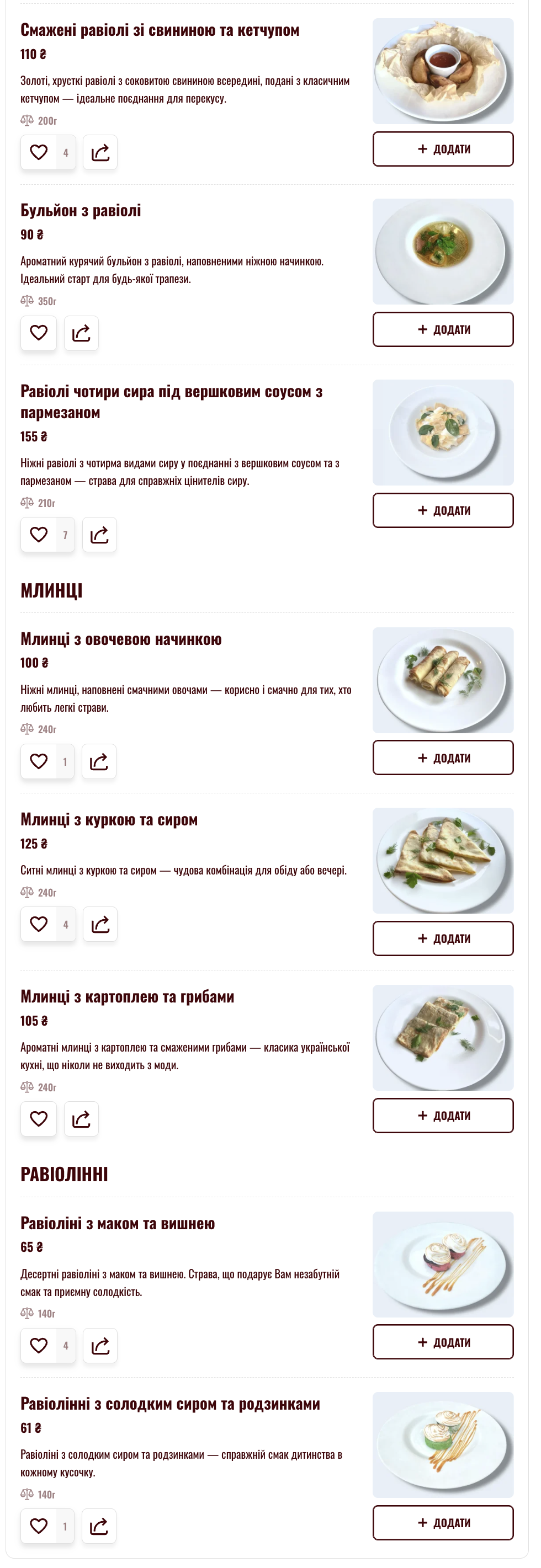541x1568 pixels.
Task: Favorite the dish Бульйон з равіолі
Action: coord(39,332)
